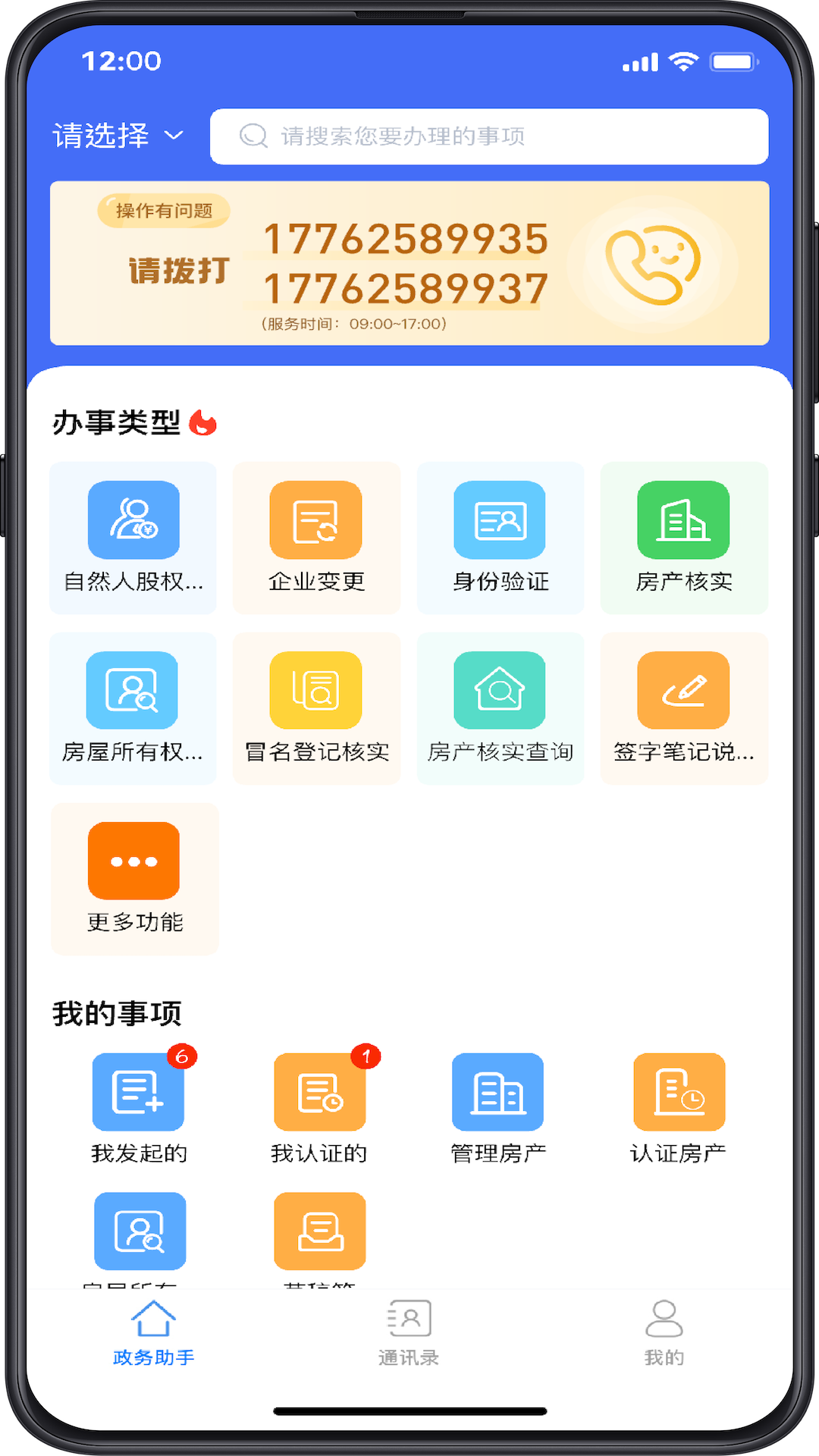
Task: Expand the 请选择 region dropdown
Action: [114, 135]
